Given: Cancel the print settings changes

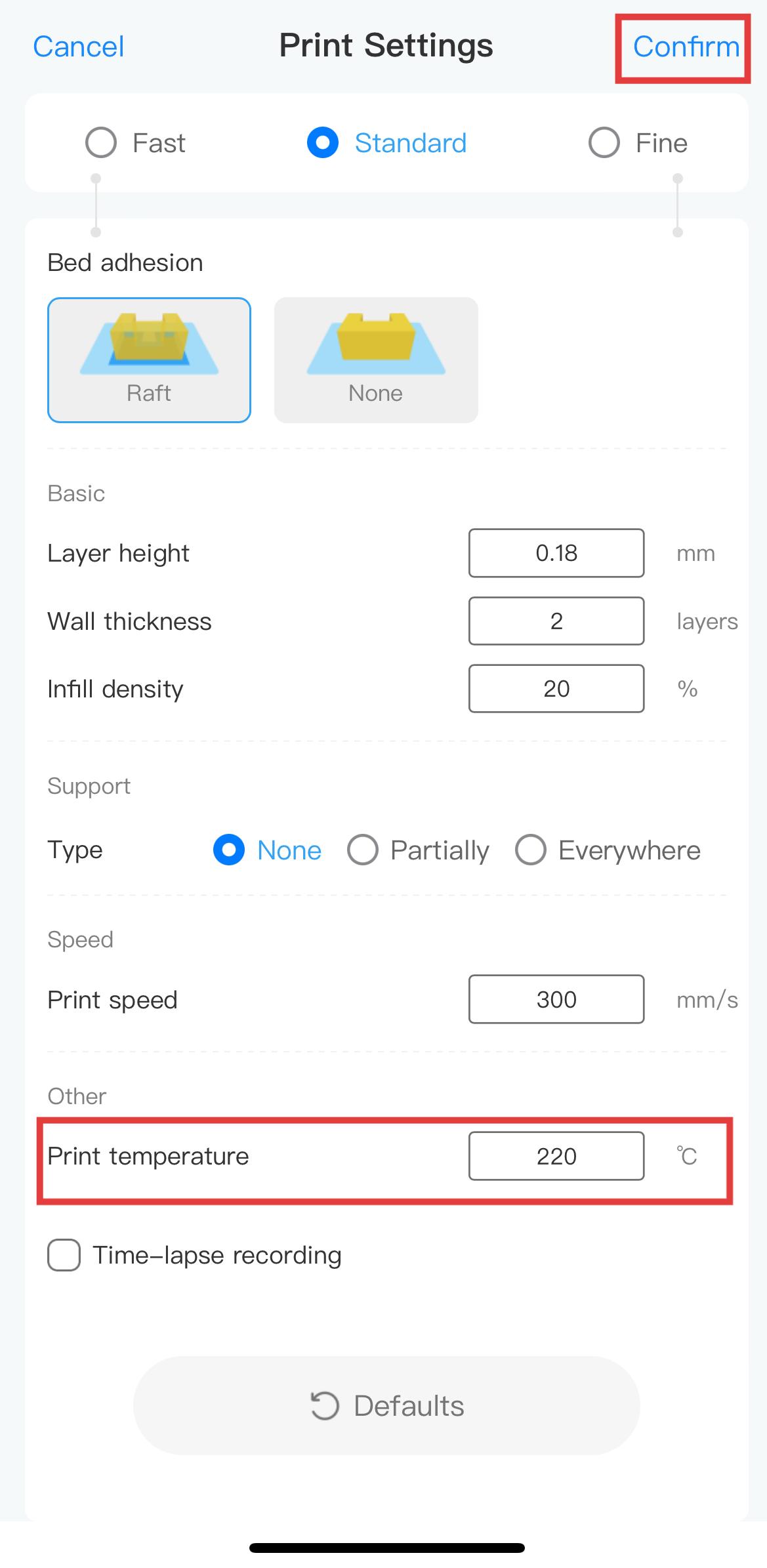Looking at the screenshot, I should click(x=78, y=47).
